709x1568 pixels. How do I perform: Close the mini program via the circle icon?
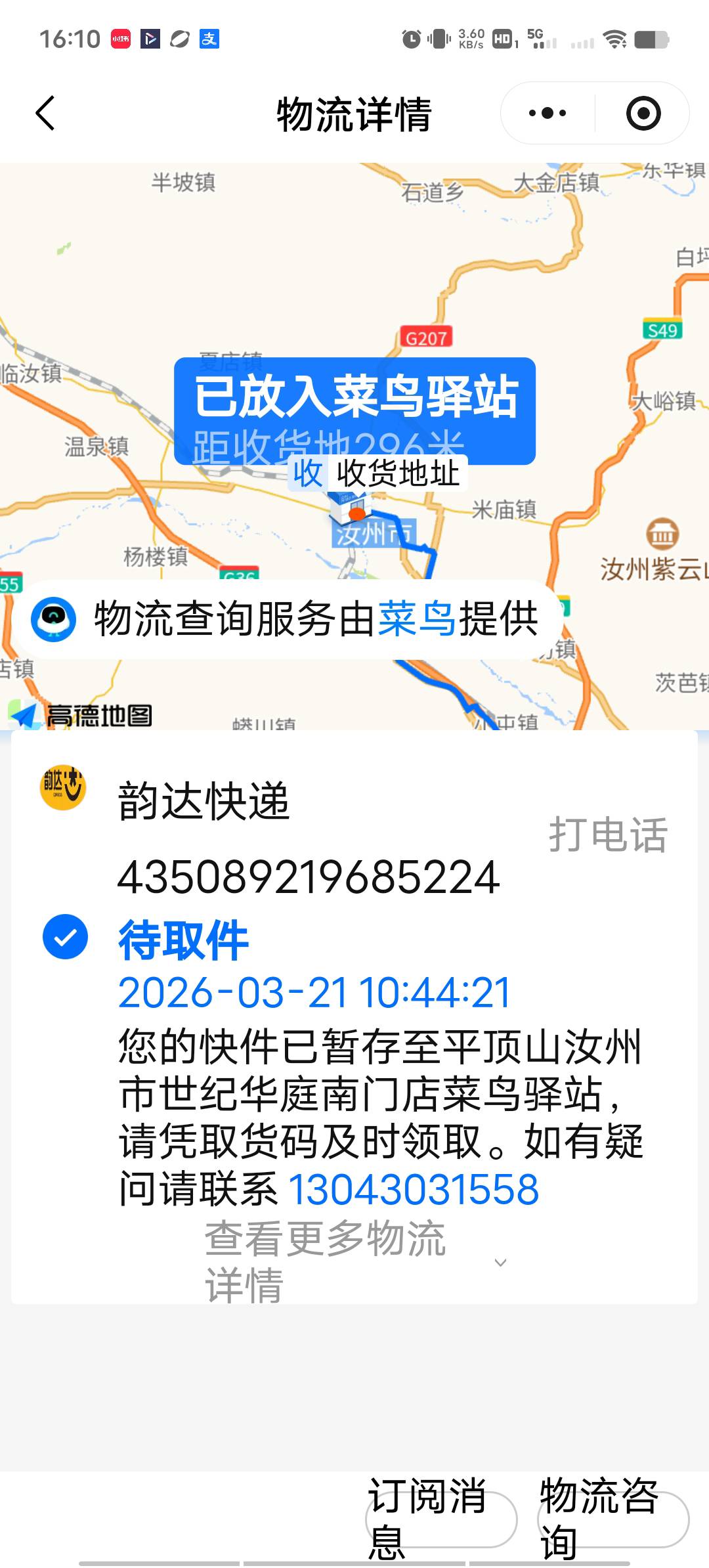tap(643, 114)
